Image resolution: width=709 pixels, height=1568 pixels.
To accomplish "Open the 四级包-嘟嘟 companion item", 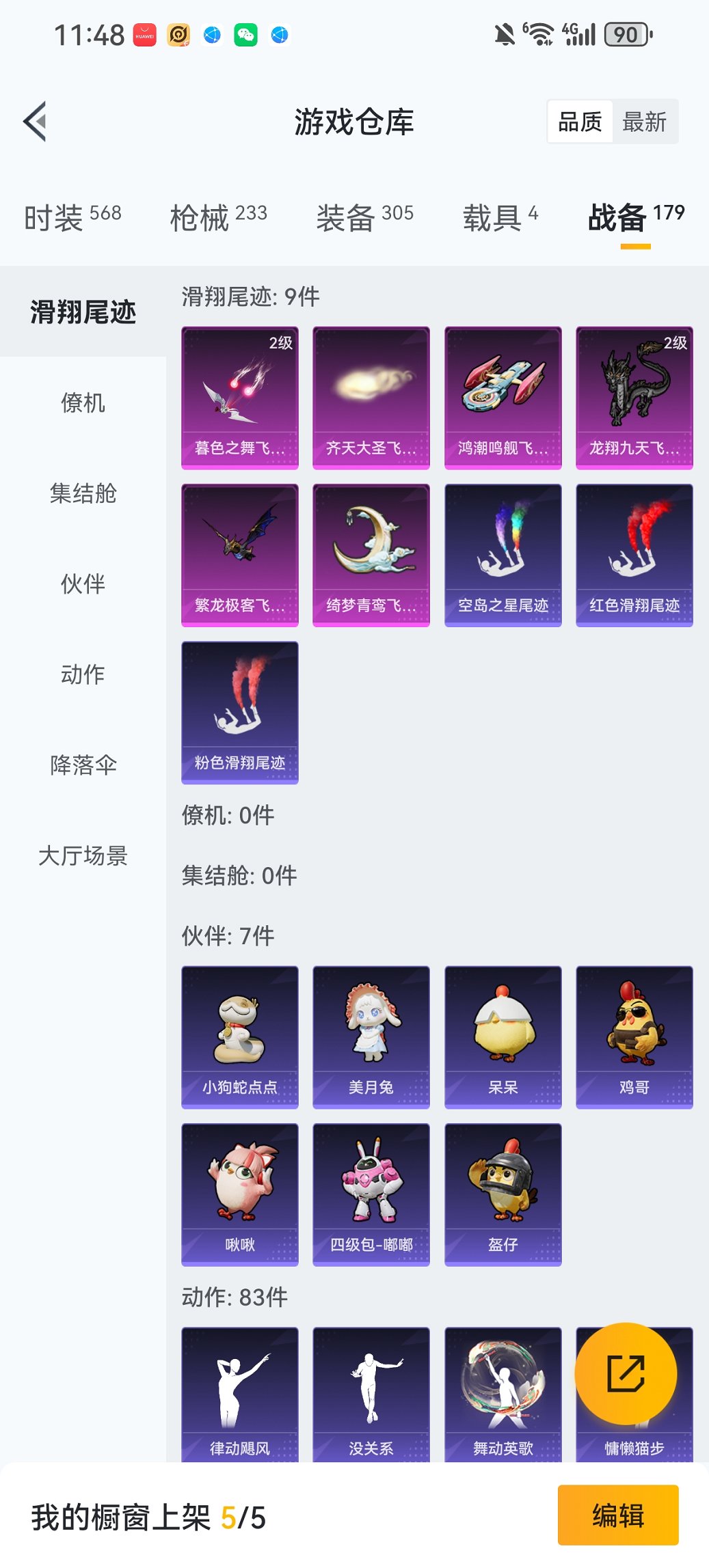I will coord(371,1192).
